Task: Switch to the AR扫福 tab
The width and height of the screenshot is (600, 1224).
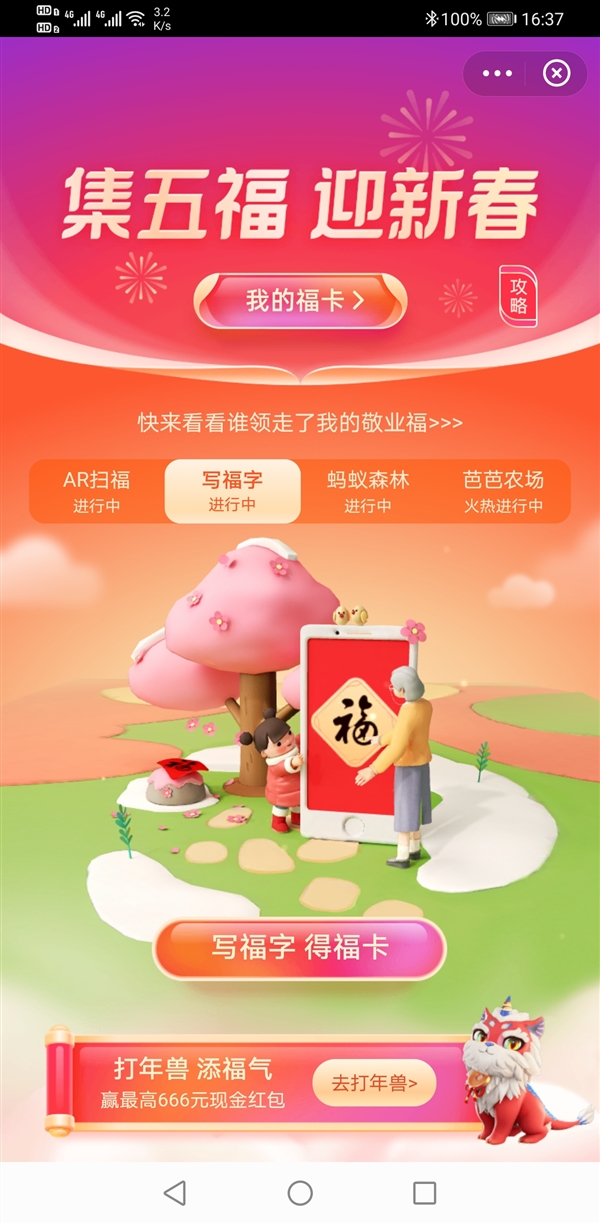Action: (97, 490)
